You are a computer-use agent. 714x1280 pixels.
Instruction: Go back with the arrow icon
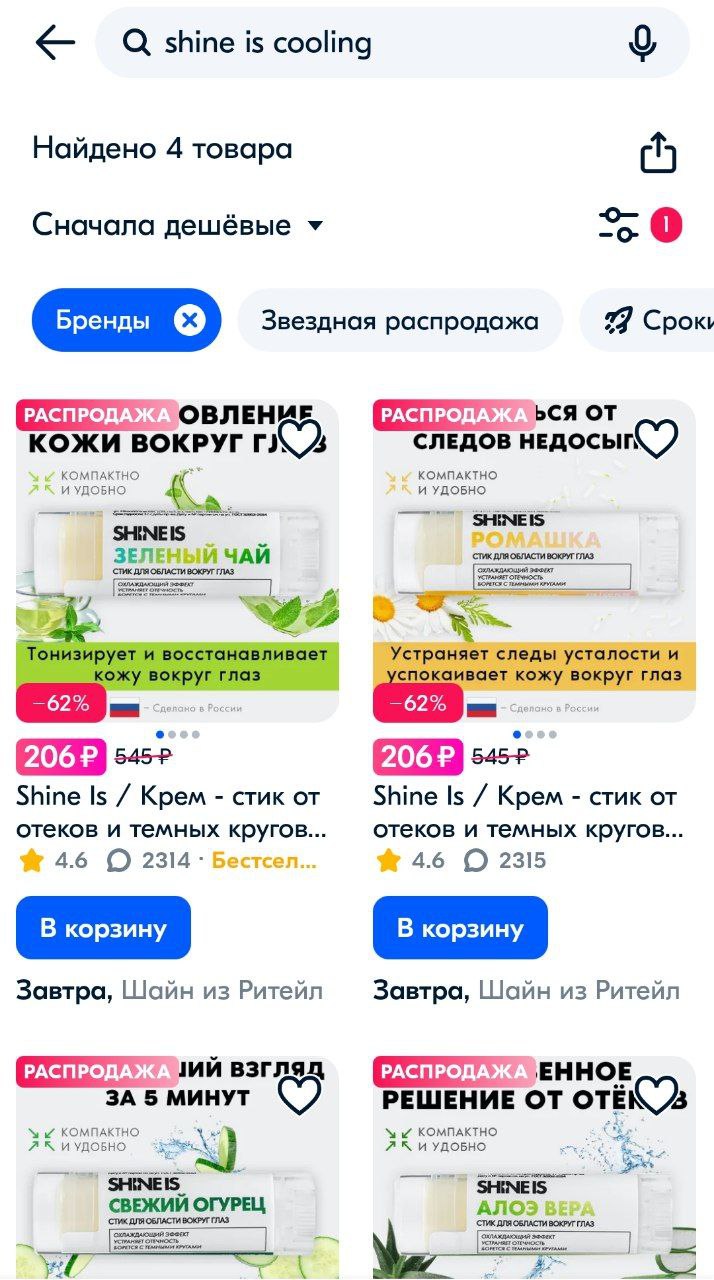55,43
